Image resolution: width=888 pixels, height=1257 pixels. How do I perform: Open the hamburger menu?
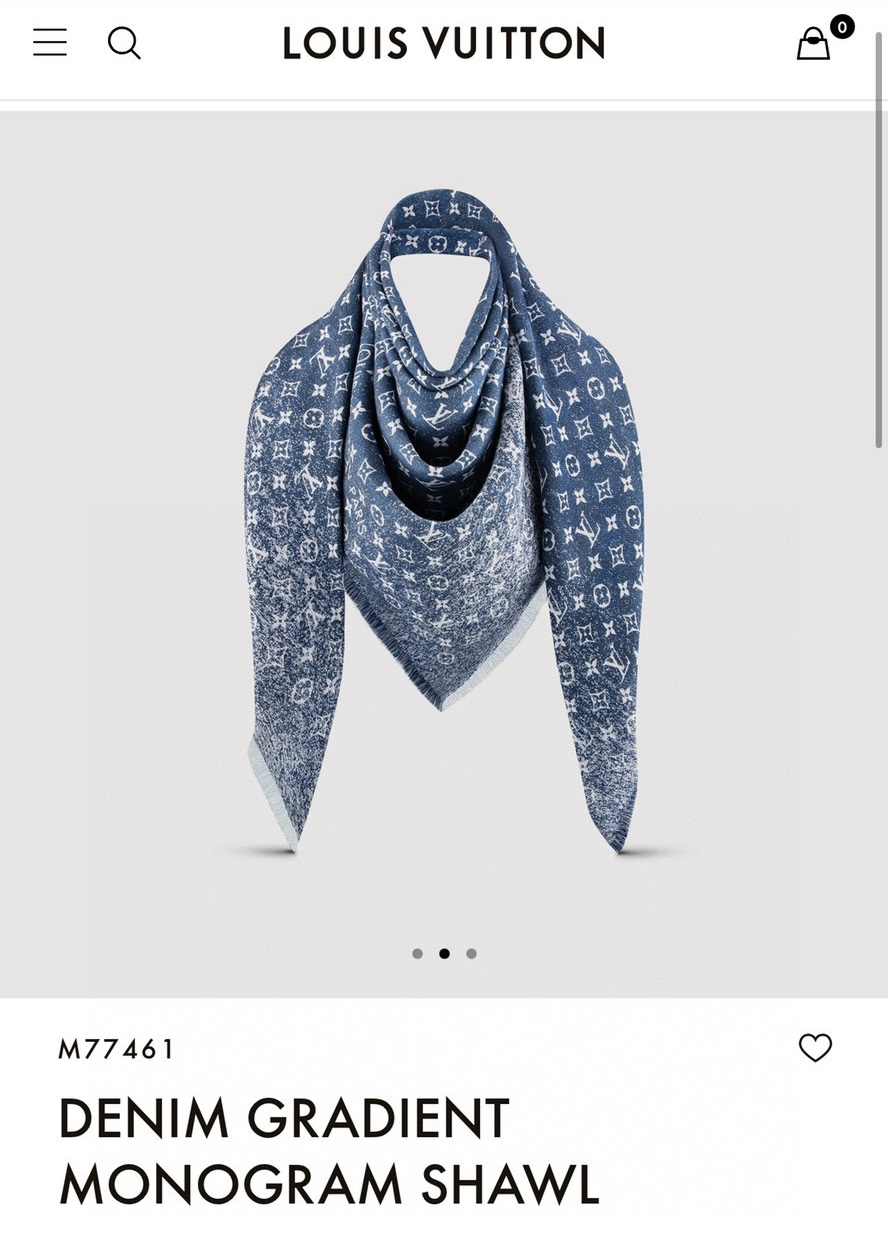click(x=50, y=43)
